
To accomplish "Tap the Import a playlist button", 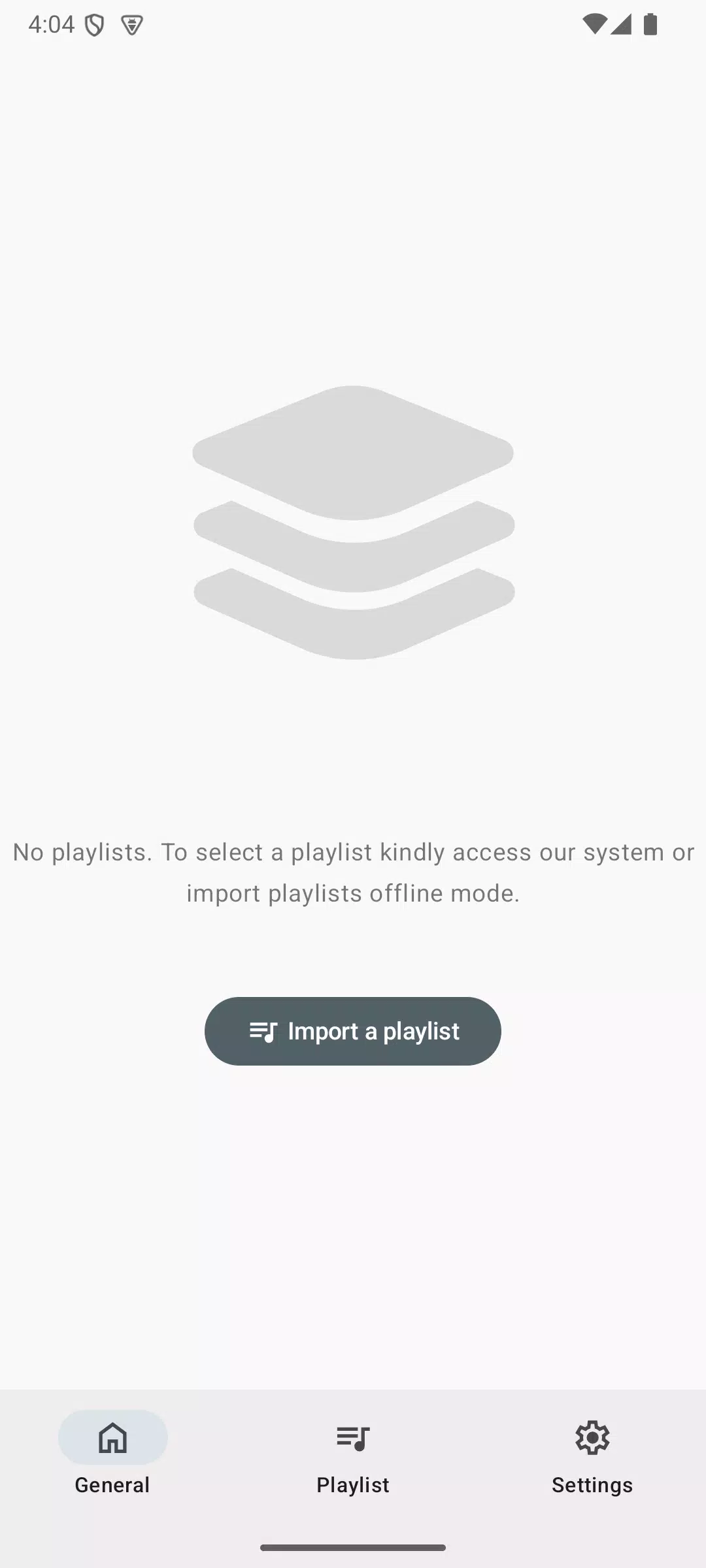I will pos(353,1031).
